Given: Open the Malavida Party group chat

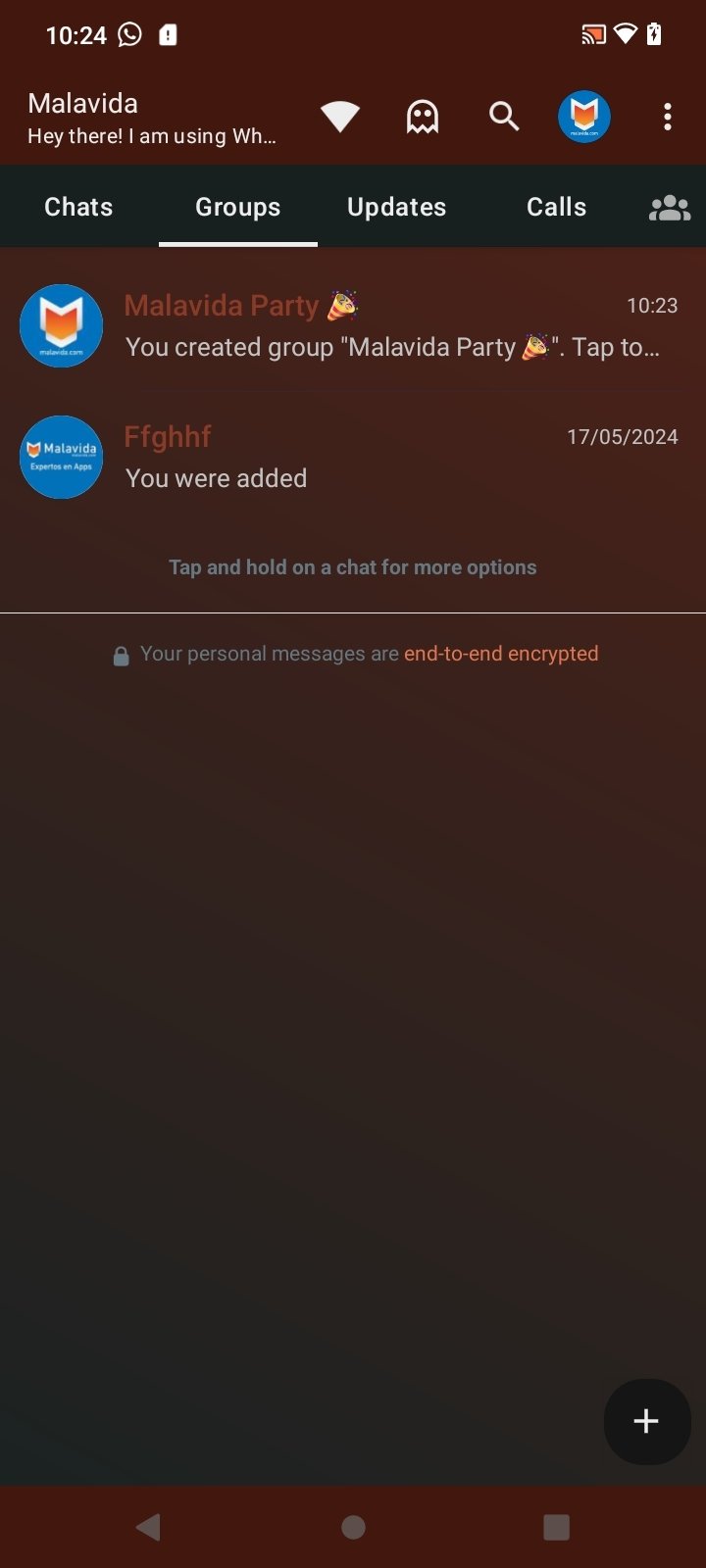Looking at the screenshot, I should [x=353, y=326].
